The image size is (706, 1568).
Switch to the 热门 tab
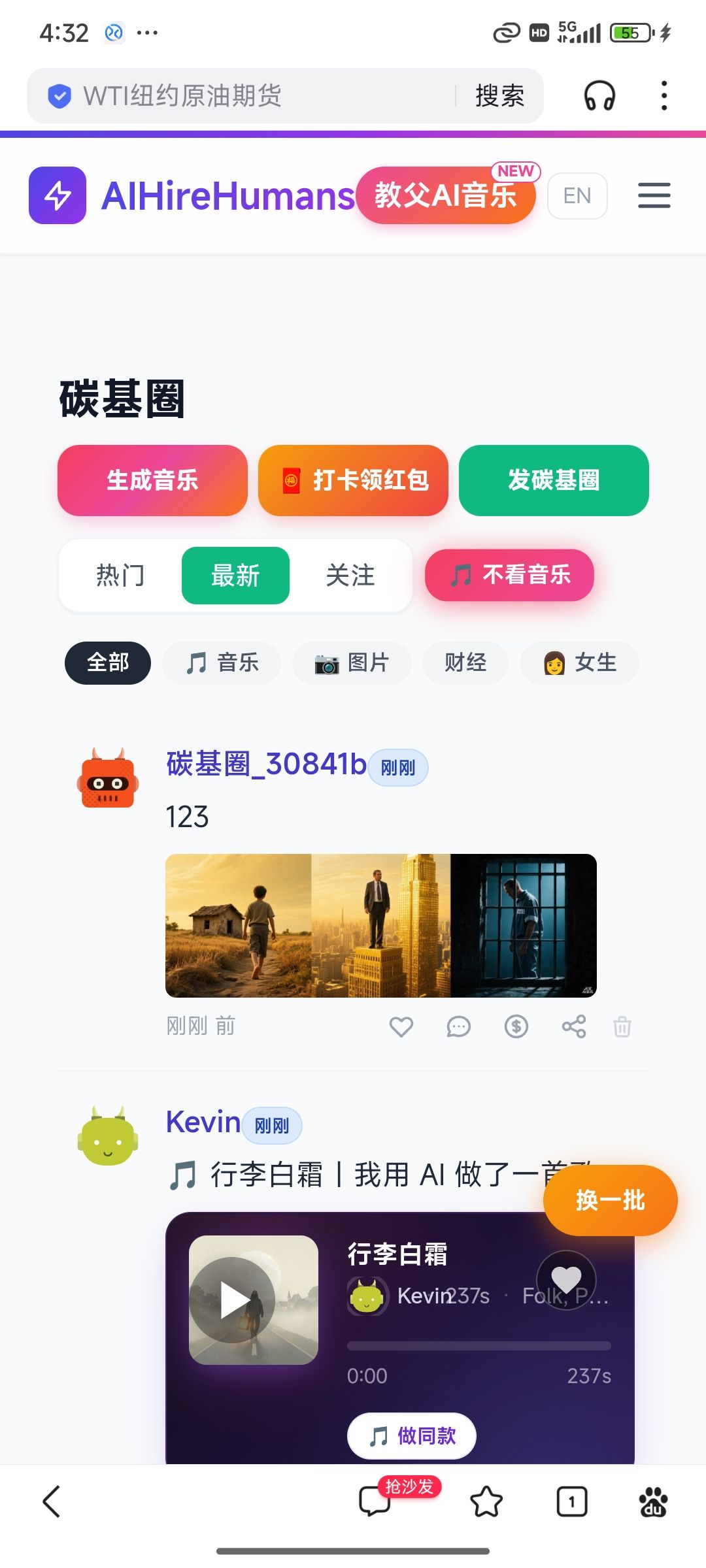(120, 576)
